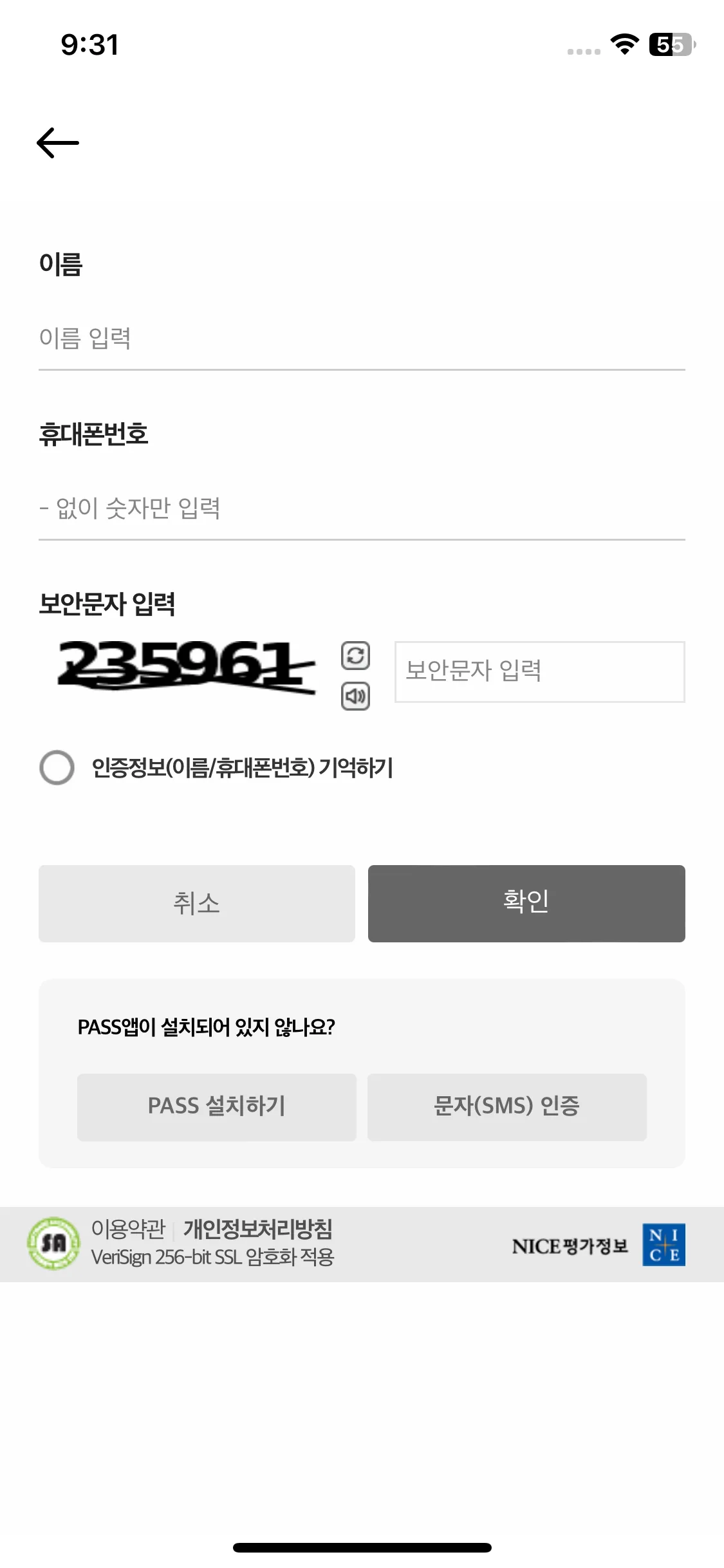Tap the 이름 입력 name field
The width and height of the screenshot is (724, 1568).
[360, 339]
